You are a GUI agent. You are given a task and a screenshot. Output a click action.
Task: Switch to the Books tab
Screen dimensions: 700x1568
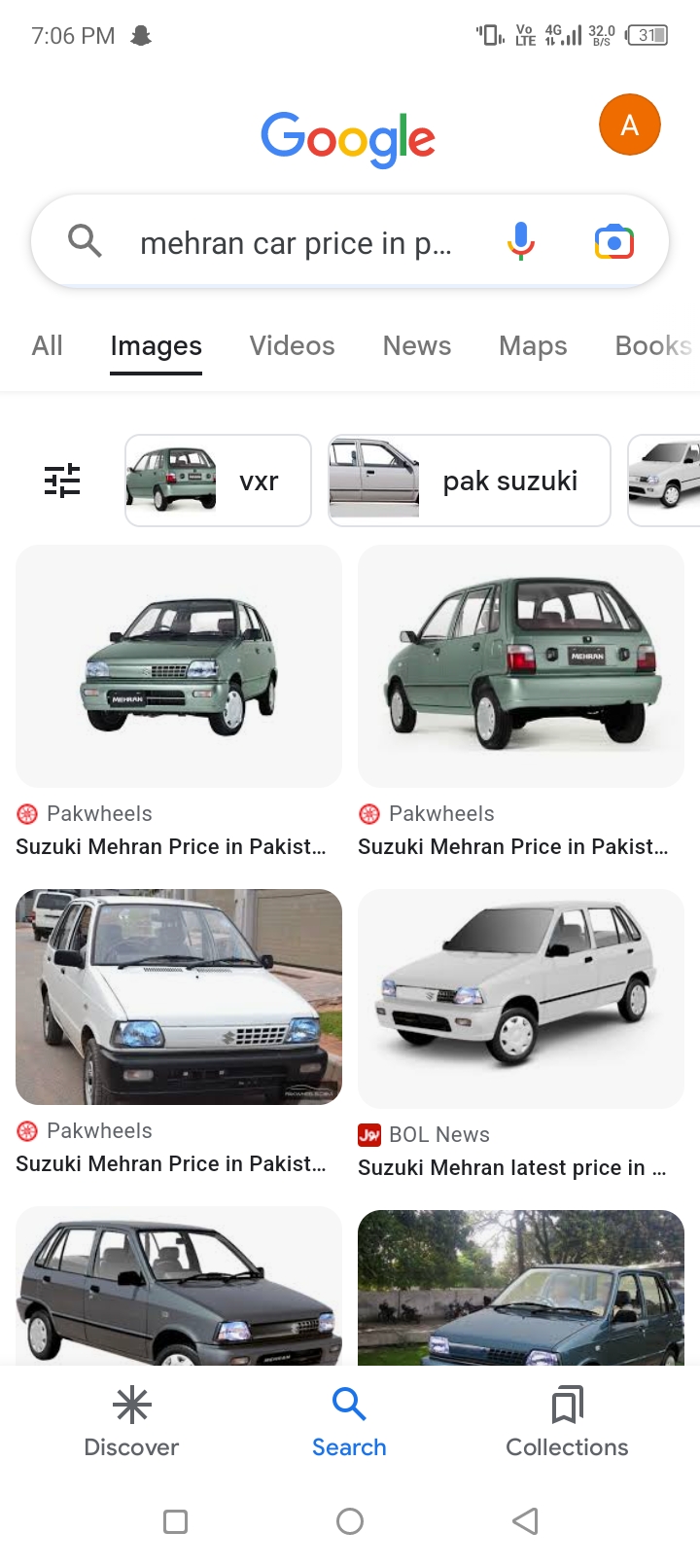(652, 345)
